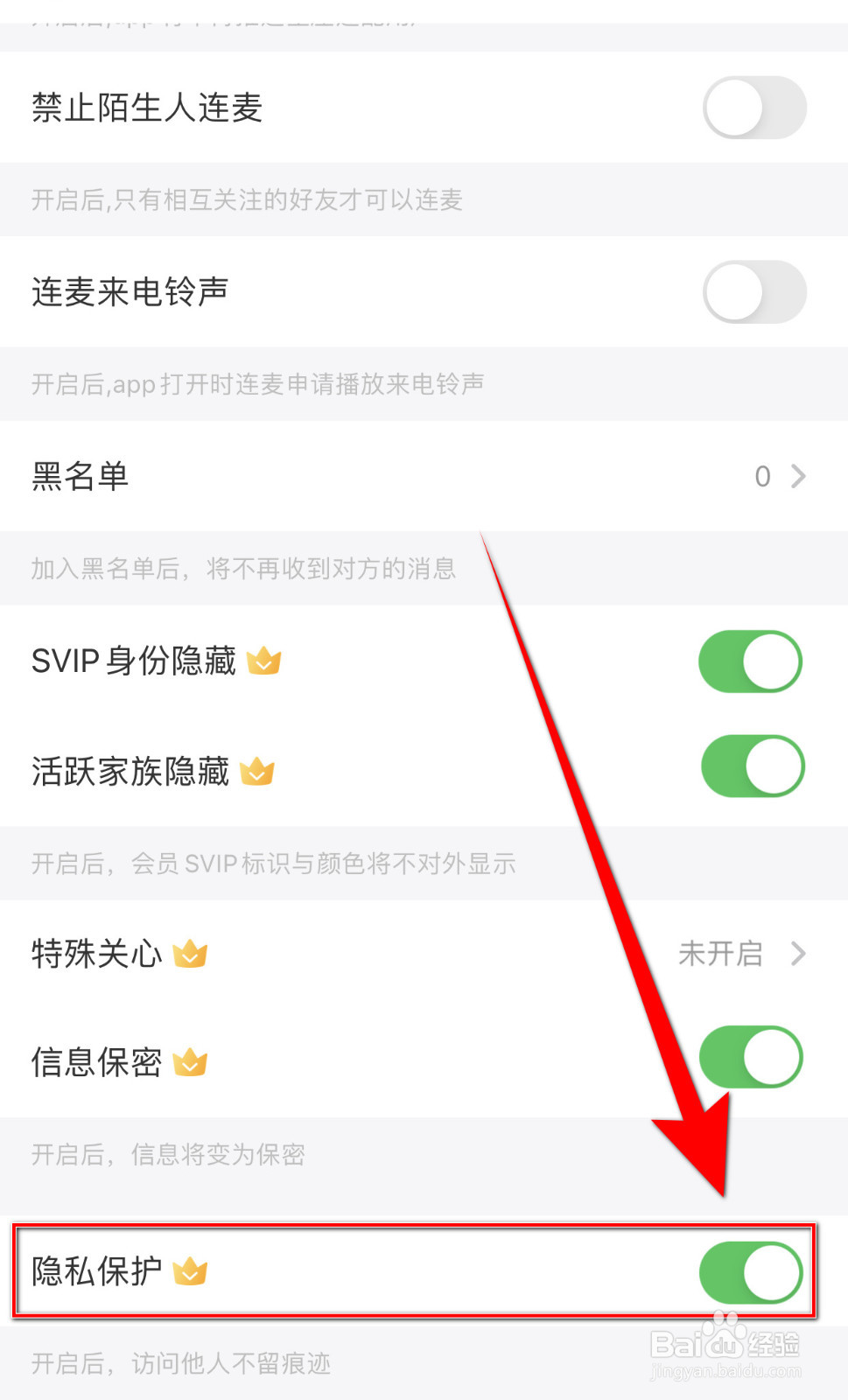Image resolution: width=848 pixels, height=1400 pixels.
Task: Select the 特殊关心 menu entry
Action: tap(96, 955)
